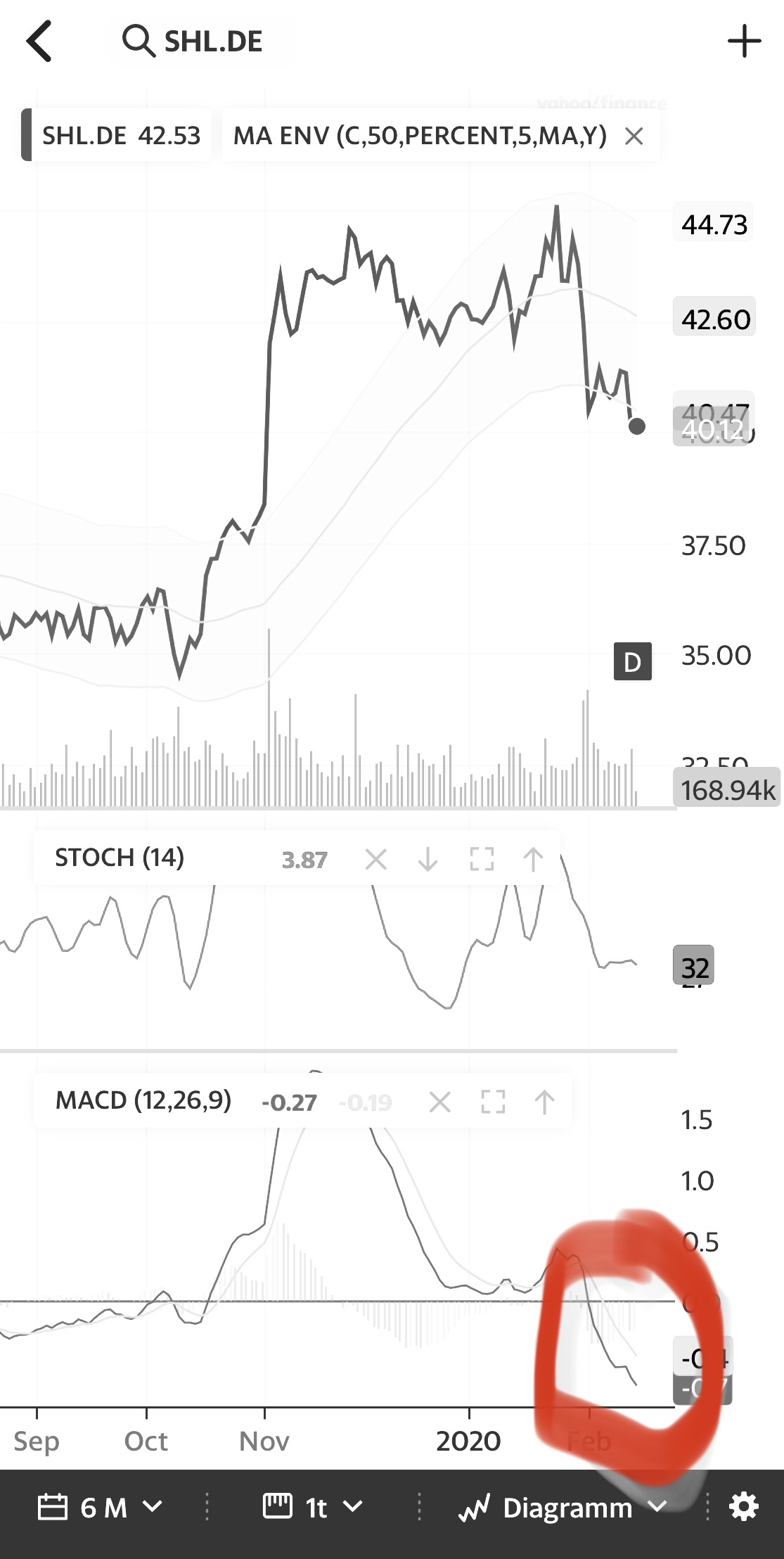The image size is (784, 1559).
Task: Expand STOCH to fullscreen view
Action: click(x=480, y=860)
